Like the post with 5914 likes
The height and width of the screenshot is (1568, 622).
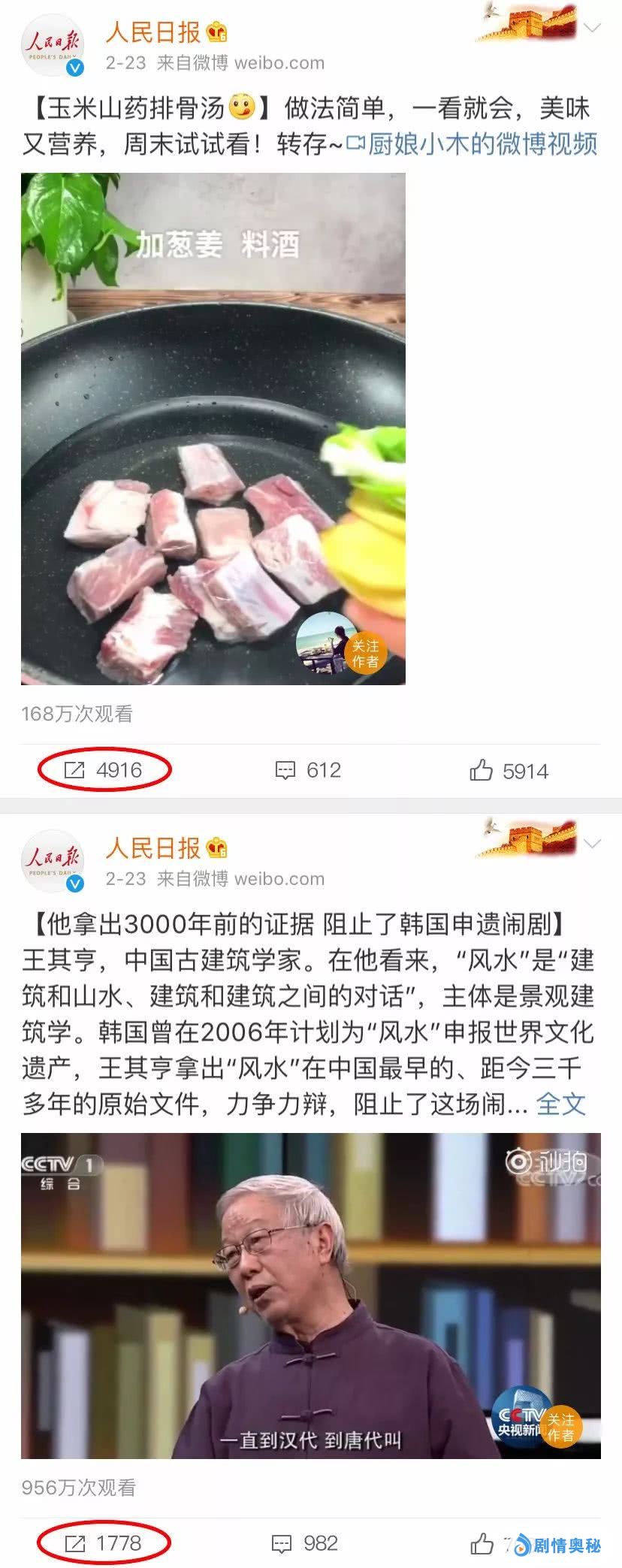coord(509,771)
